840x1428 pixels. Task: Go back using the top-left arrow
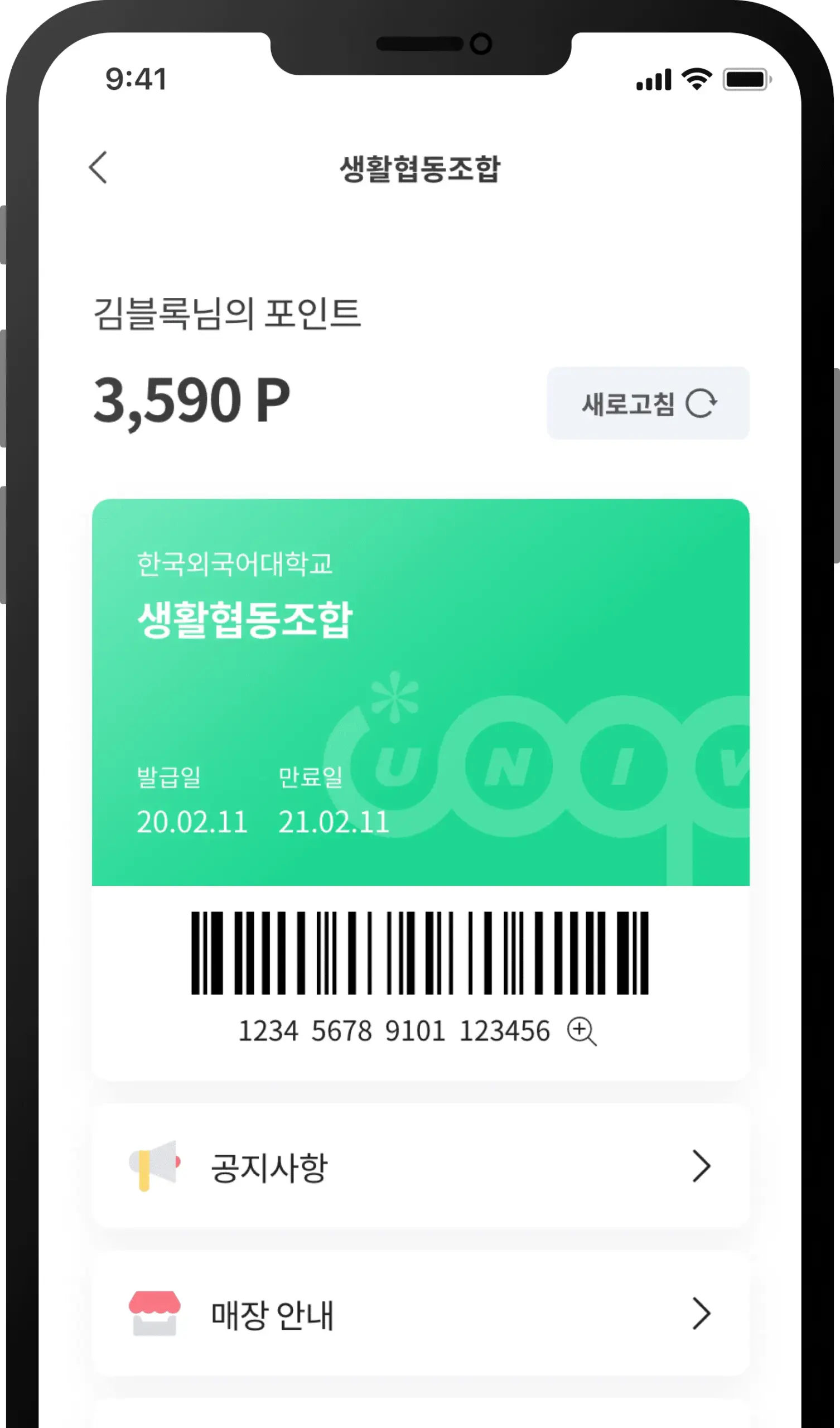tap(98, 168)
